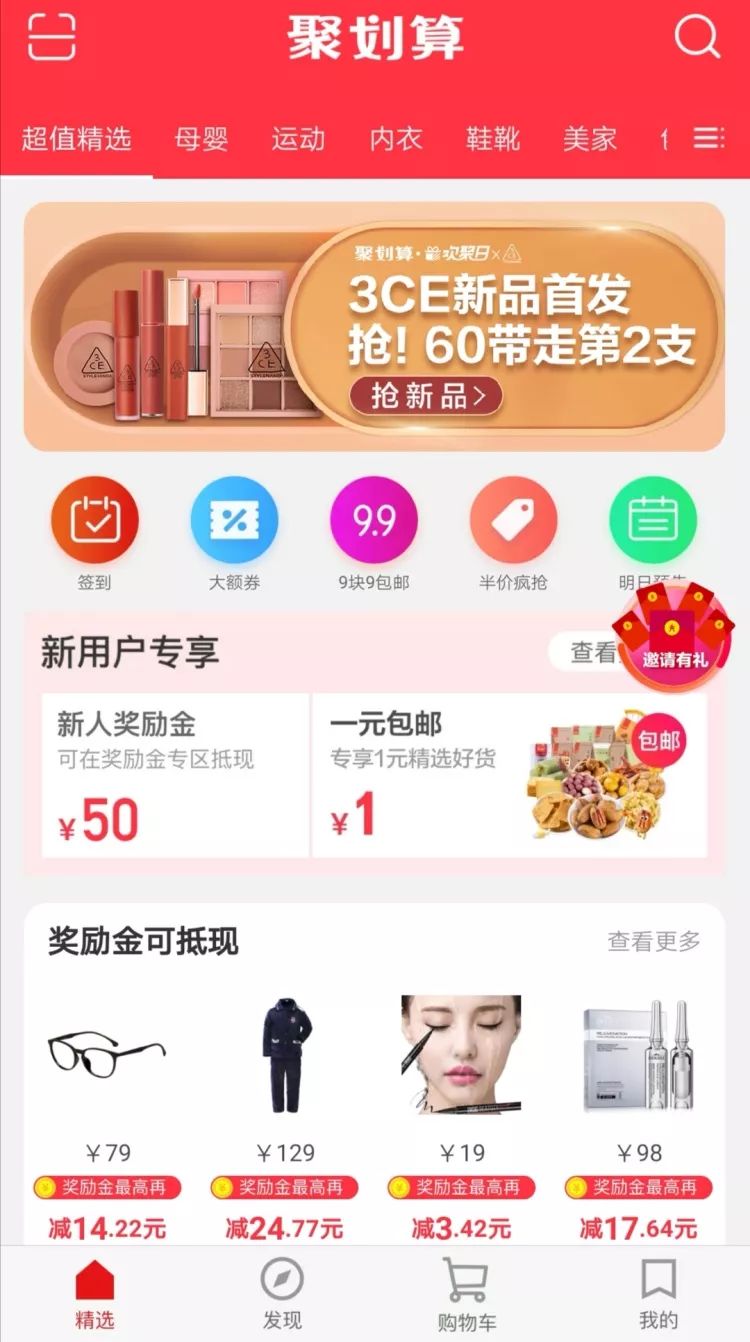The width and height of the screenshot is (750, 1342).
Task: Open the 一元包邮 ¥1 card
Action: coord(509,775)
